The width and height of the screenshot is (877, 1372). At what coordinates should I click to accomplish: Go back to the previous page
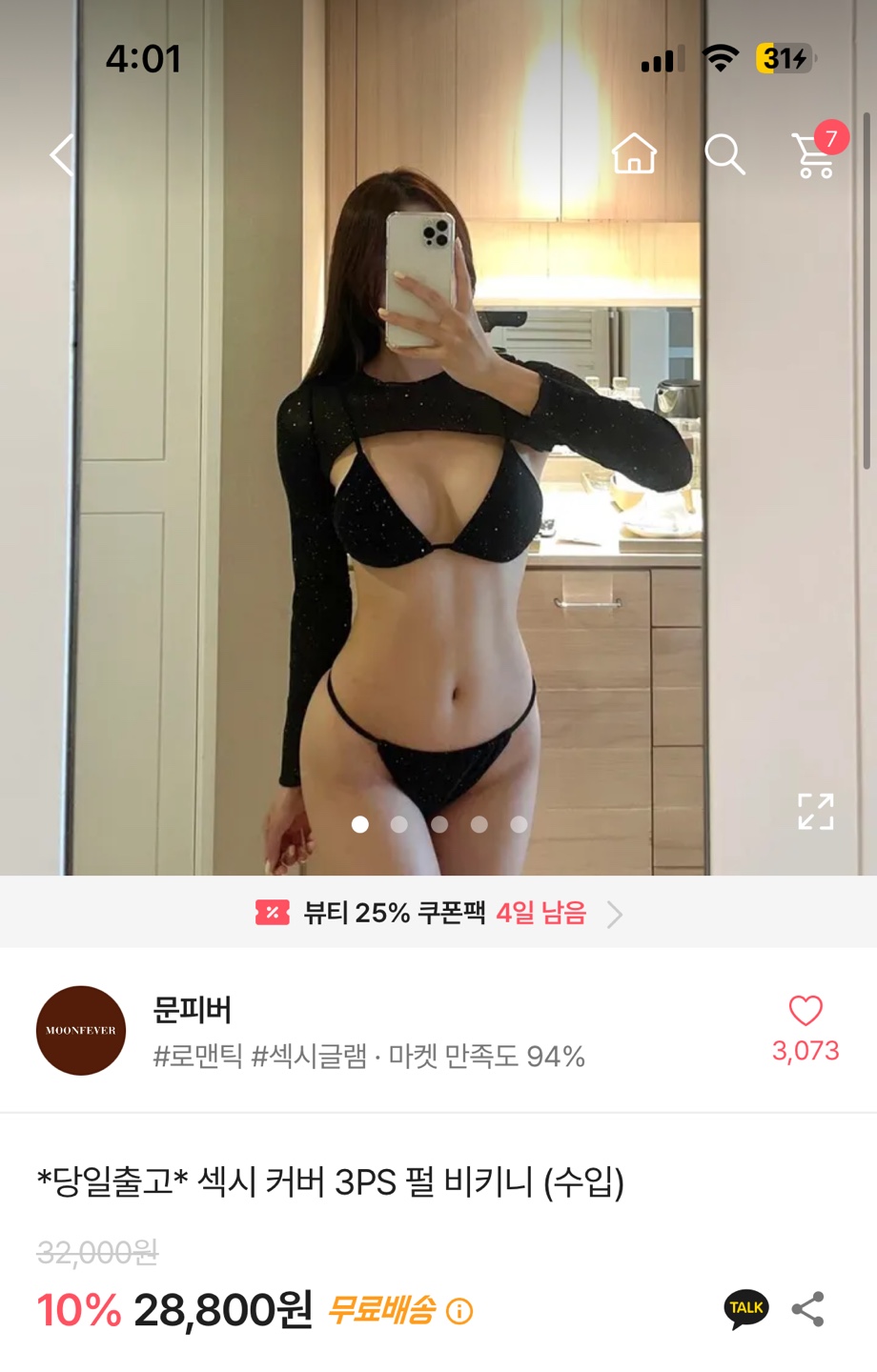tap(63, 154)
